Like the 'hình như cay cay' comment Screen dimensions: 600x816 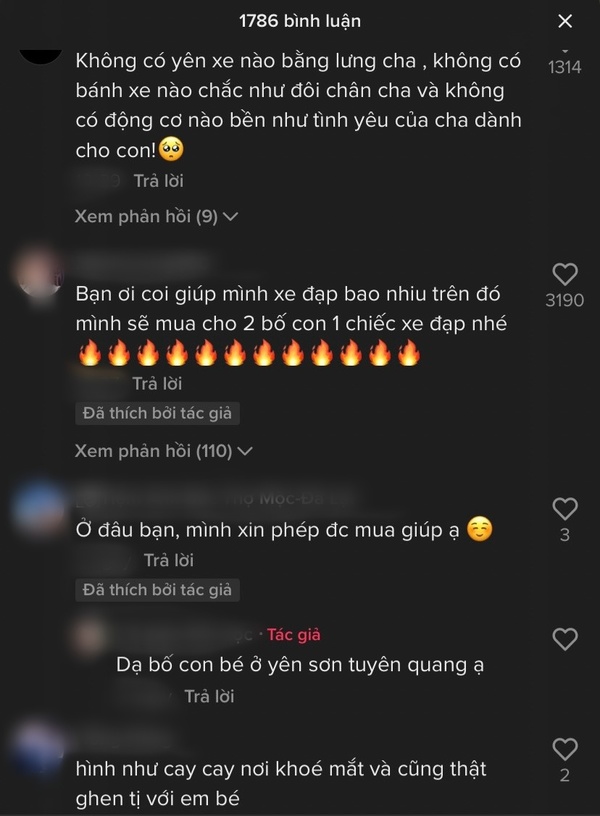click(565, 748)
